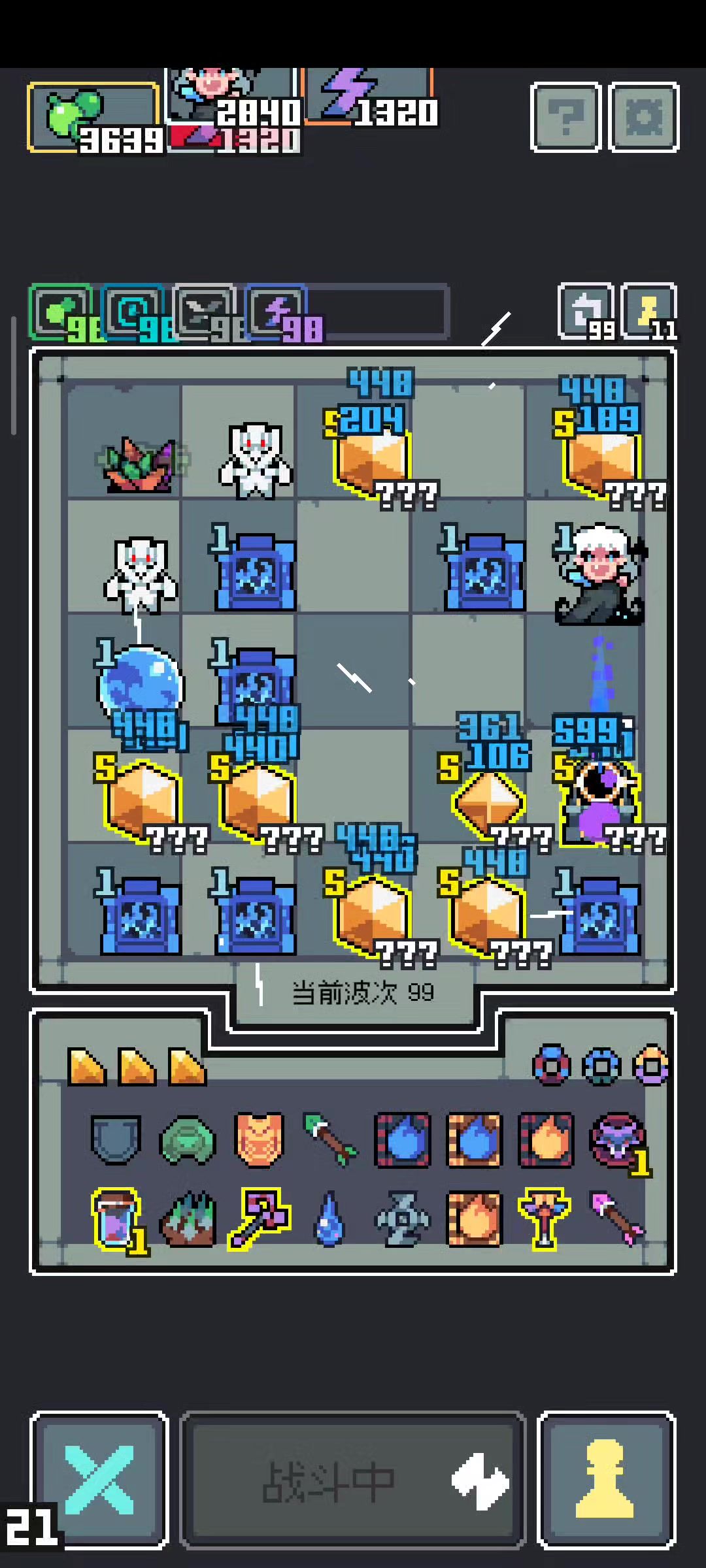Select the orange armor item
706x1568 pixels.
259,1140
